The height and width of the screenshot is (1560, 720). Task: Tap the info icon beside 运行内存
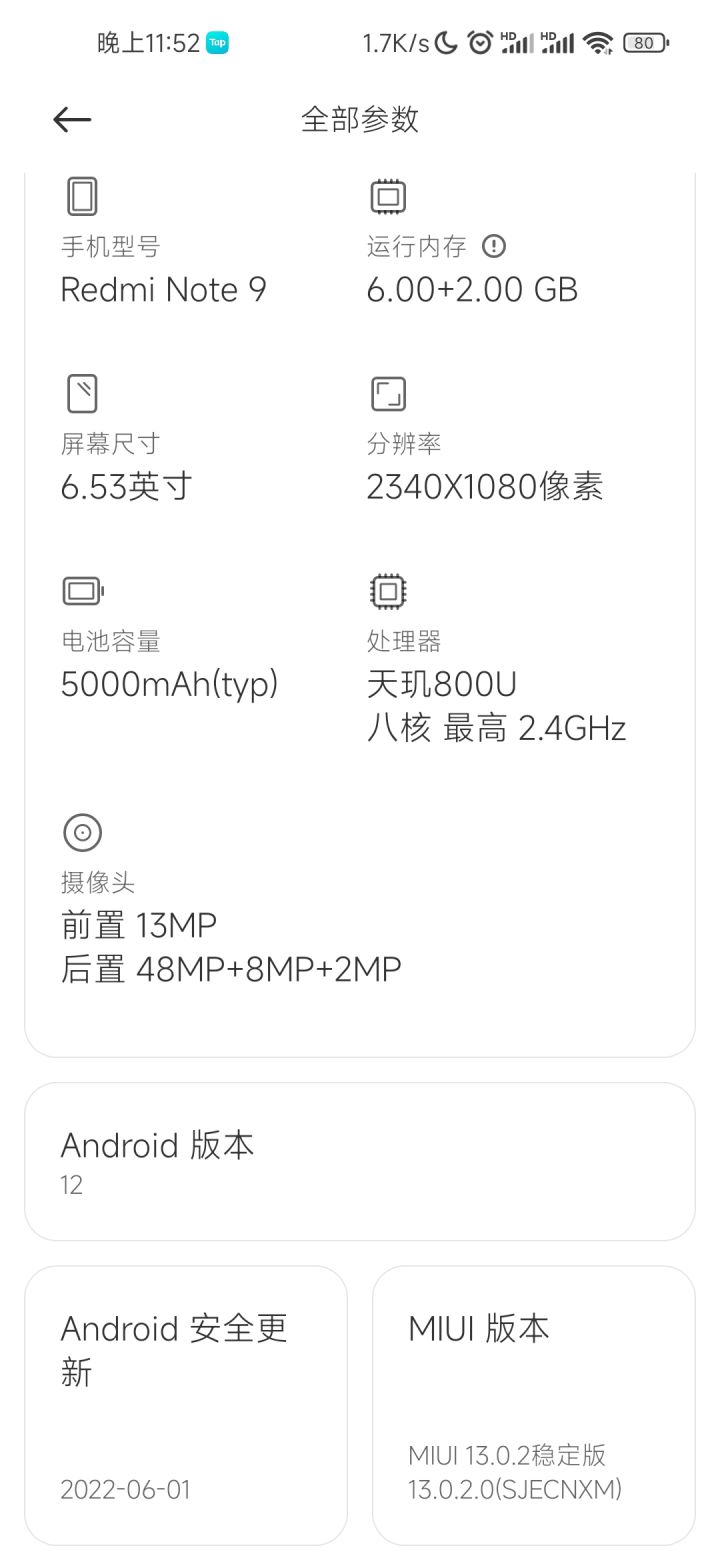point(496,246)
